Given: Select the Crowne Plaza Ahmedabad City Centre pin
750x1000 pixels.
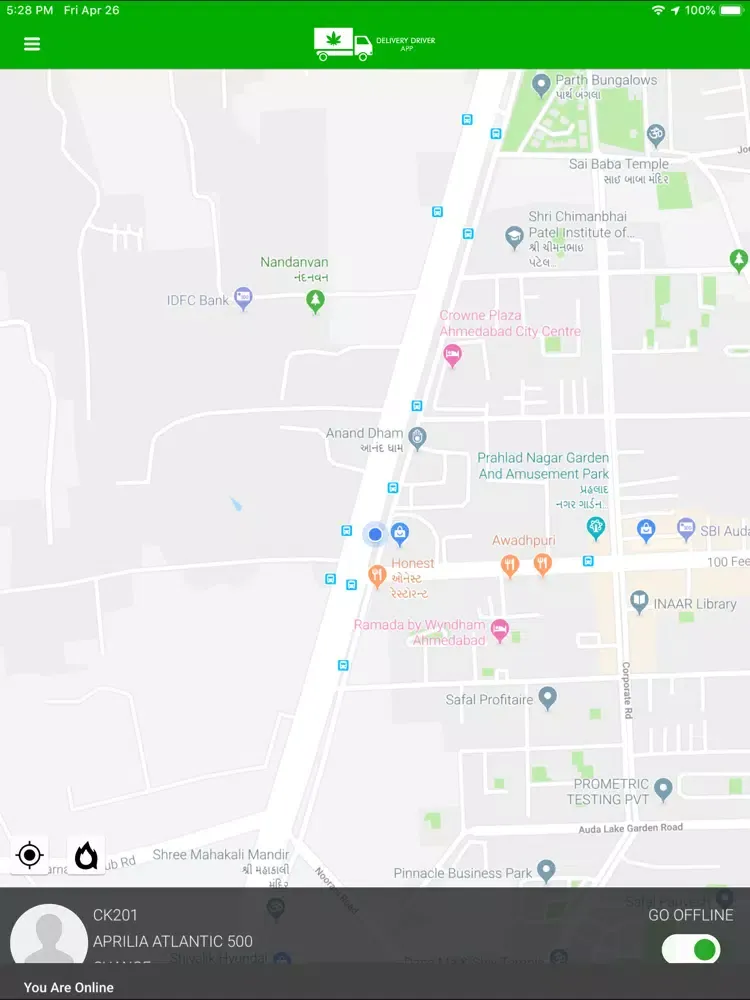Looking at the screenshot, I should tap(452, 355).
